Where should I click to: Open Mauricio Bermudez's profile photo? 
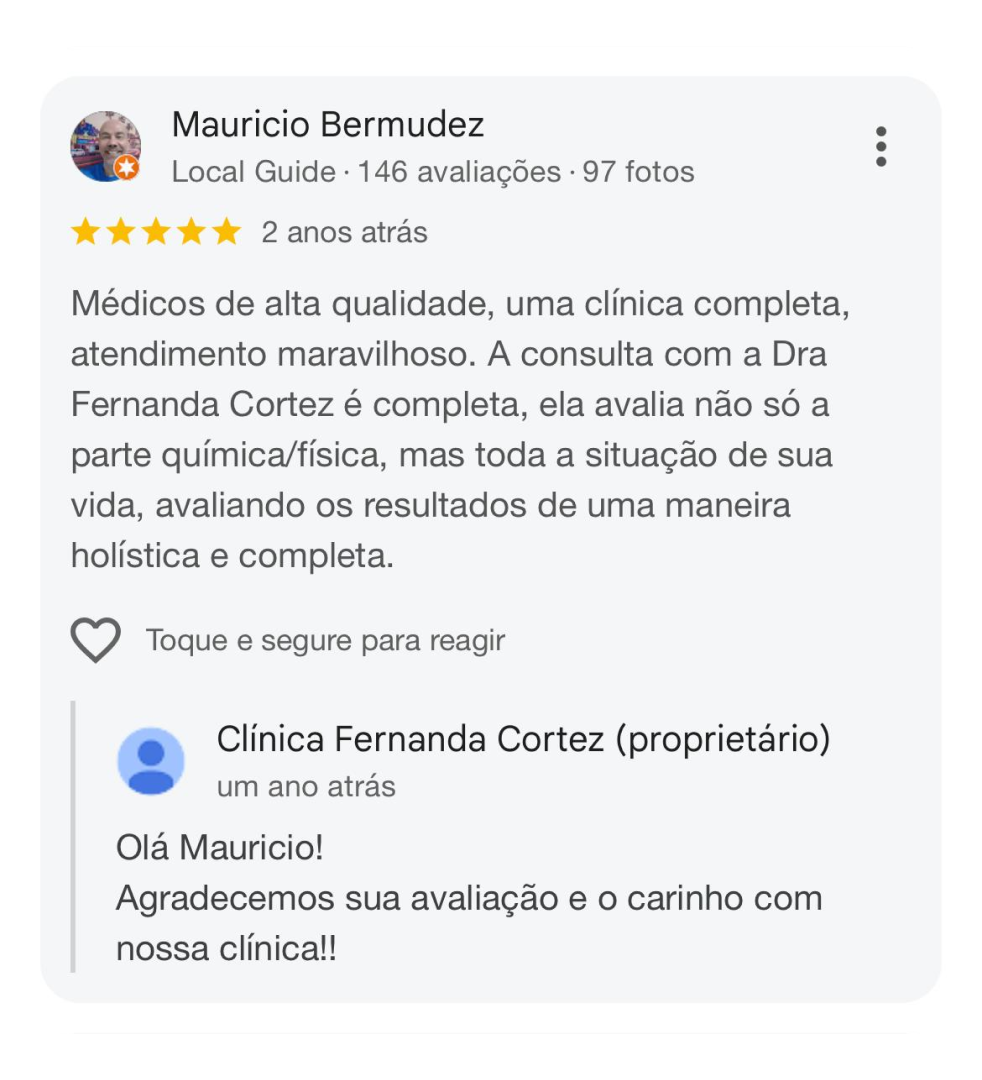(105, 146)
